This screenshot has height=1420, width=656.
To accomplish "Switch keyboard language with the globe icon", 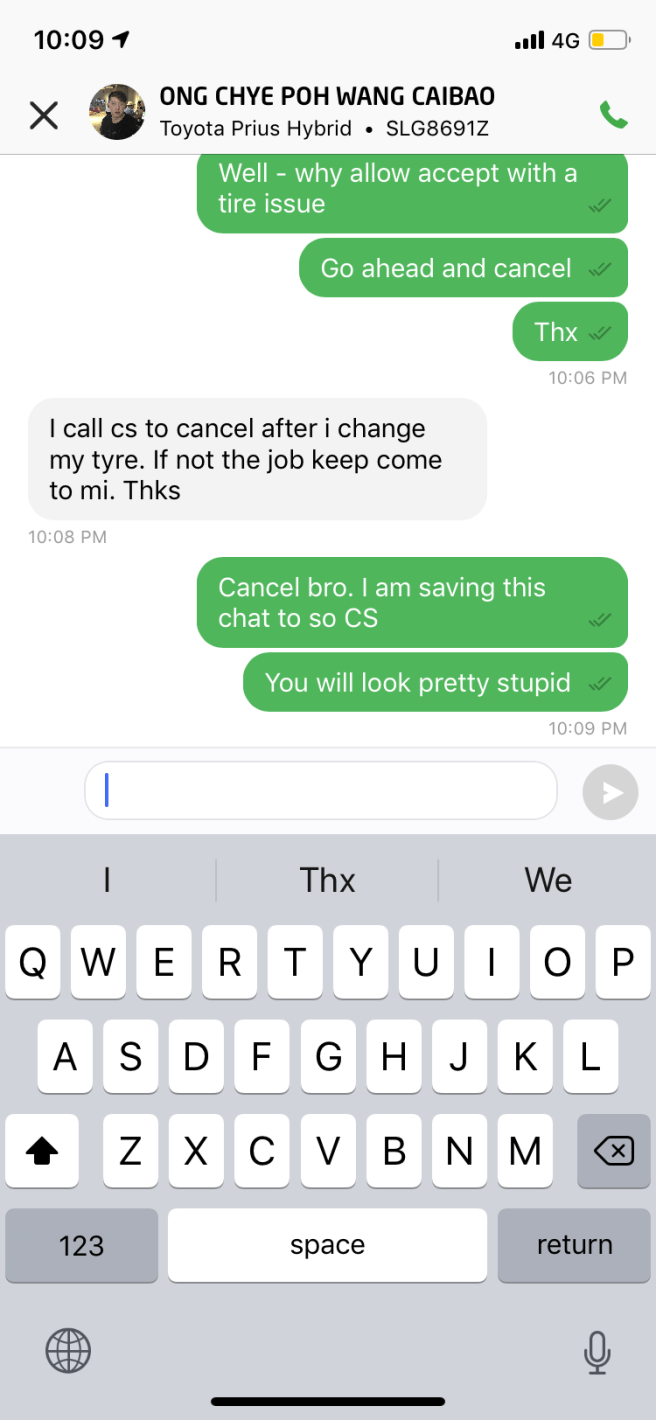I will point(68,1353).
